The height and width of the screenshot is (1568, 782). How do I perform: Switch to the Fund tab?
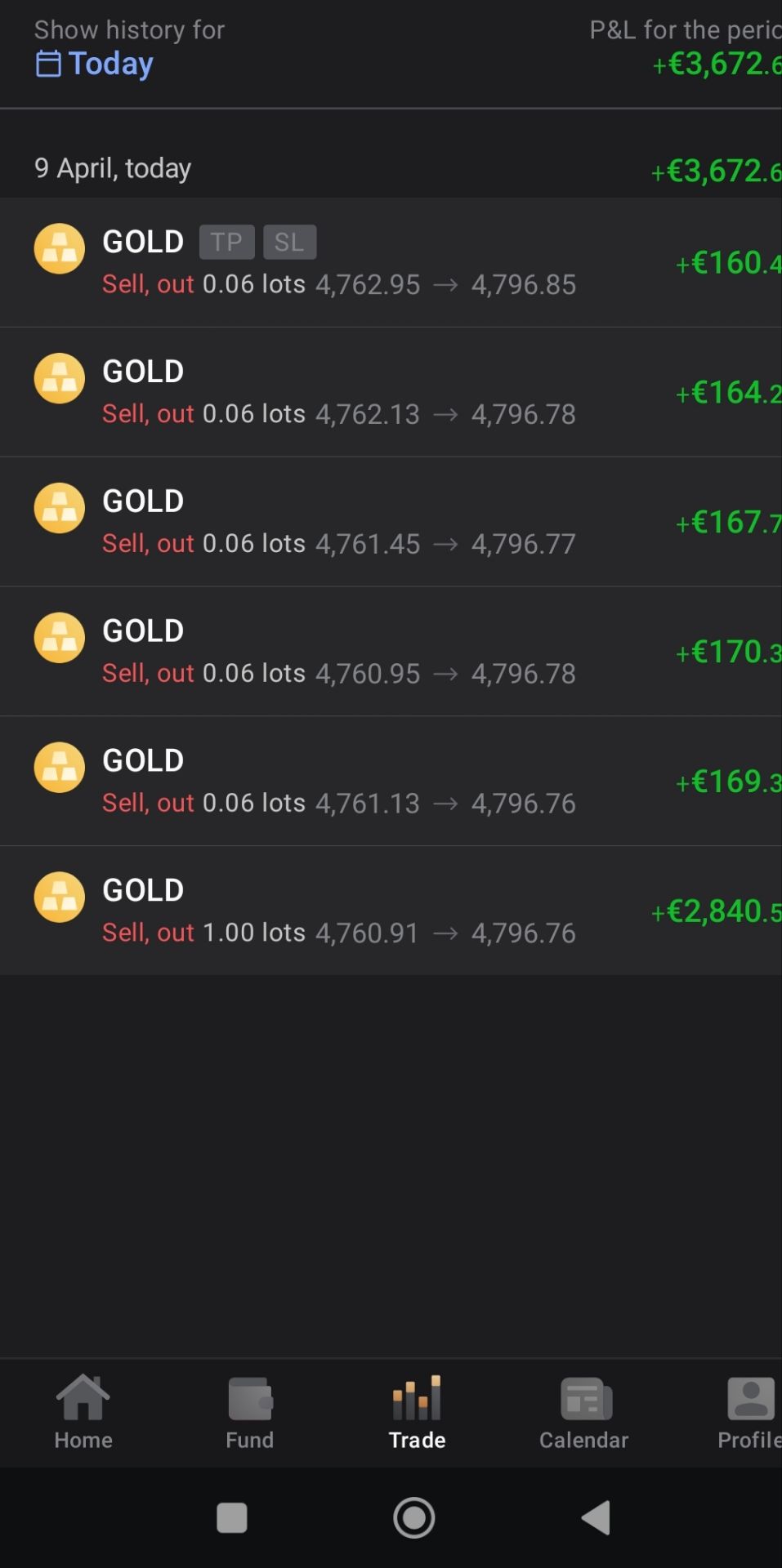pyautogui.click(x=250, y=1412)
